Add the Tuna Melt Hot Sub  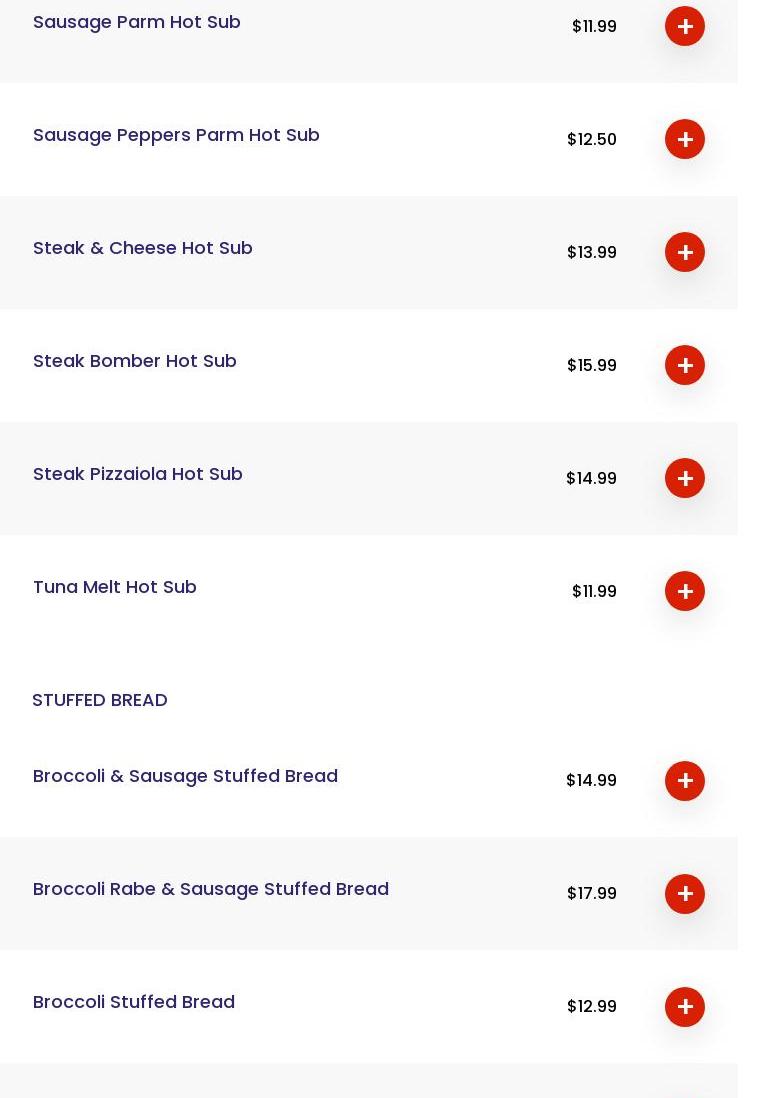tap(685, 591)
